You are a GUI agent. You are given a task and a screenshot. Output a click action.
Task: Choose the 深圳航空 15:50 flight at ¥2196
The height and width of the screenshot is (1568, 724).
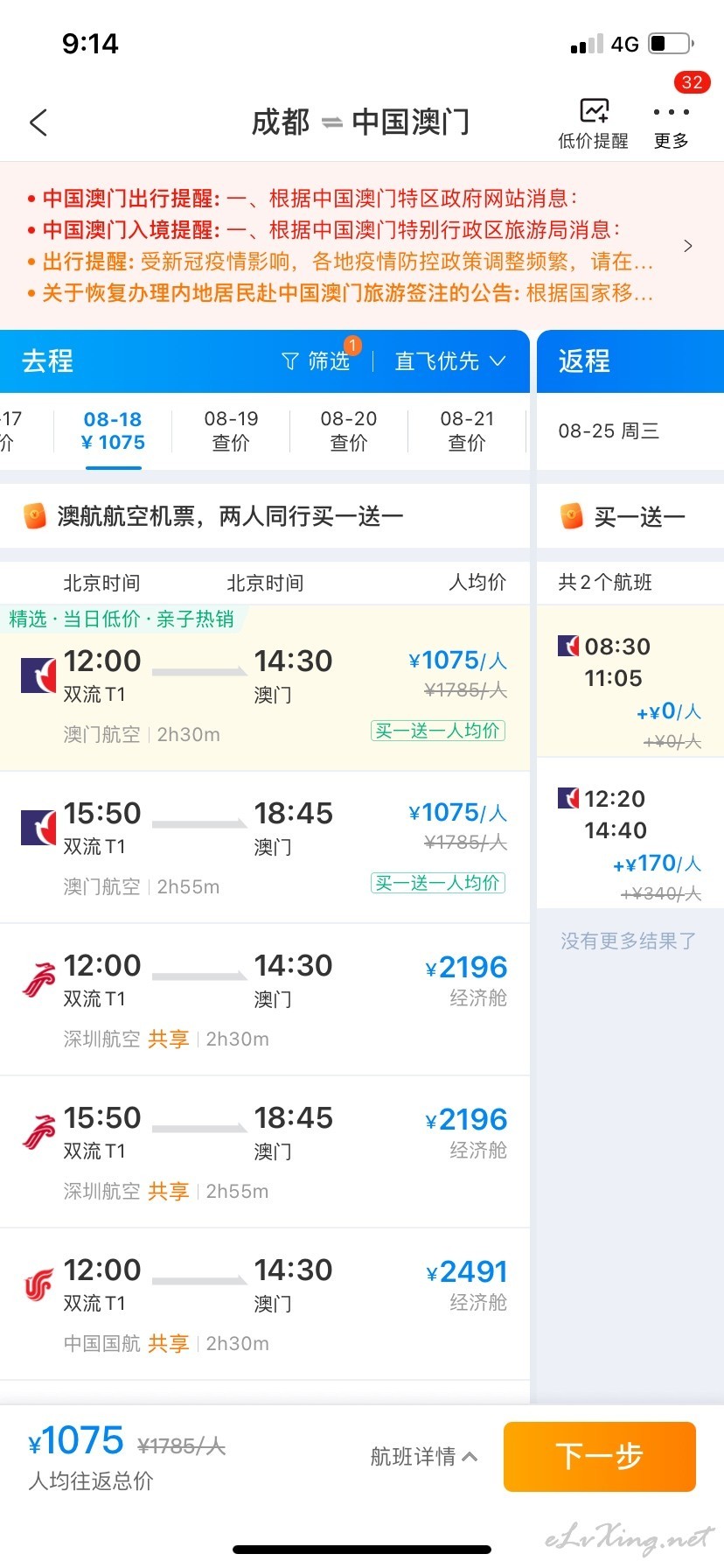coord(265,1152)
